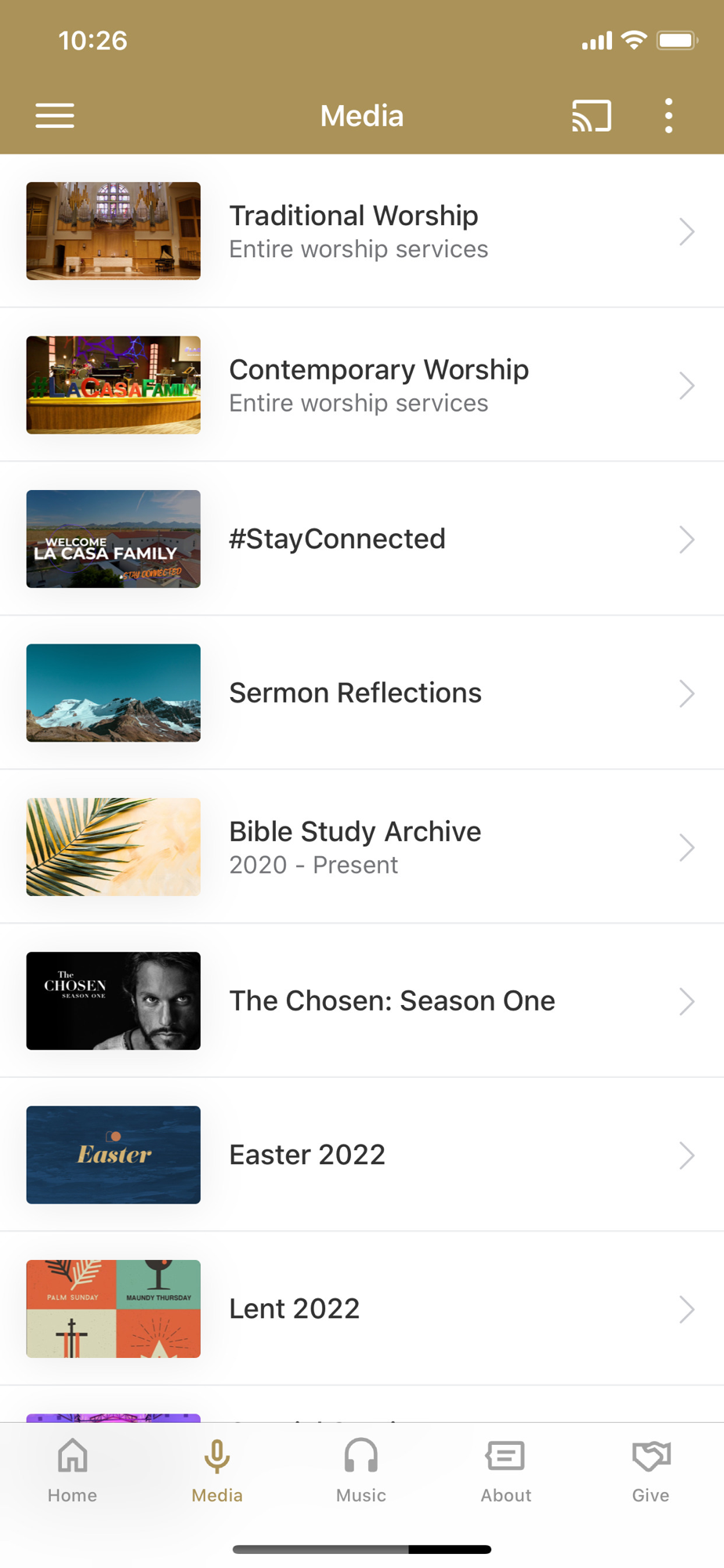
Task: Go to Lent 2022 media
Action: 360,1308
